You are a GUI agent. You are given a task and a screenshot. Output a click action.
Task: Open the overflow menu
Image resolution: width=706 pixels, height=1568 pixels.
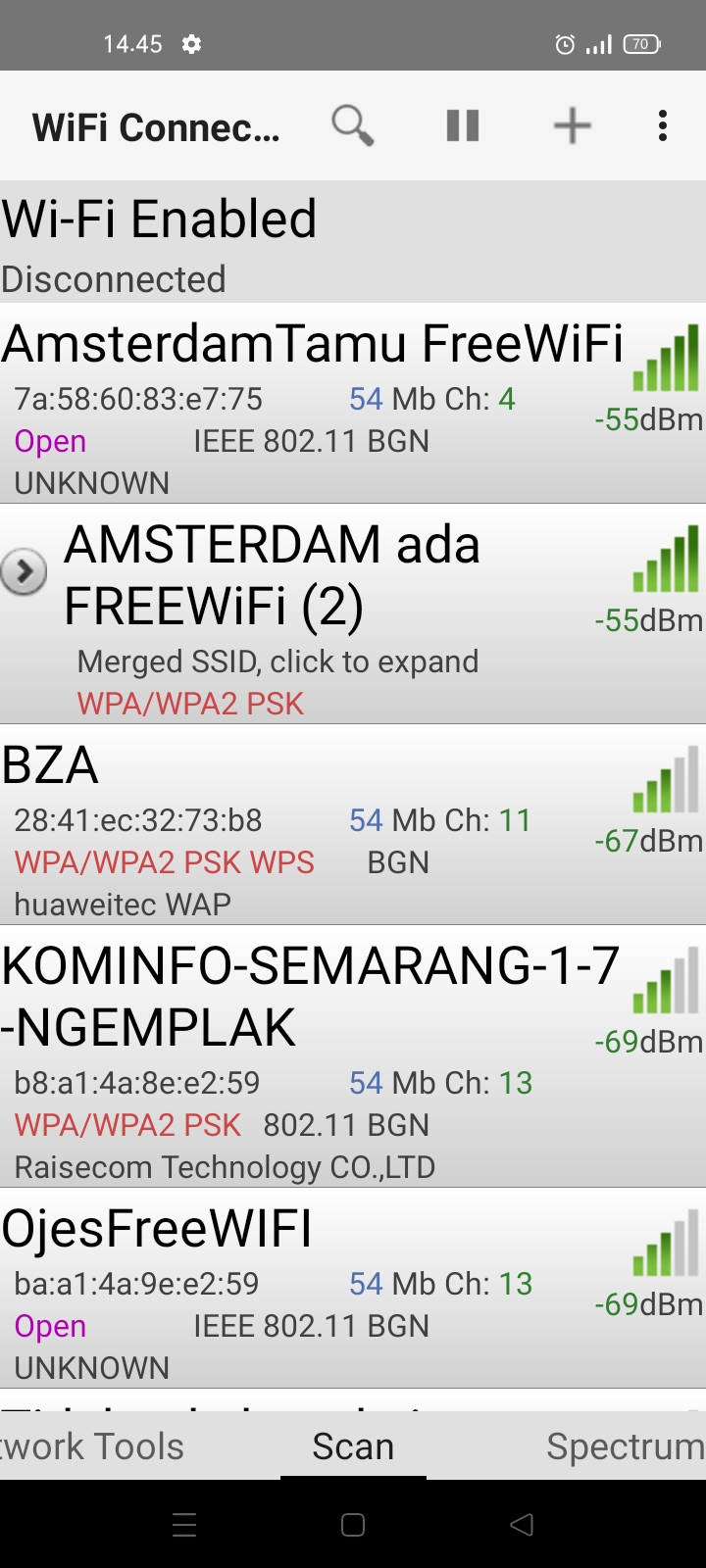click(x=663, y=125)
